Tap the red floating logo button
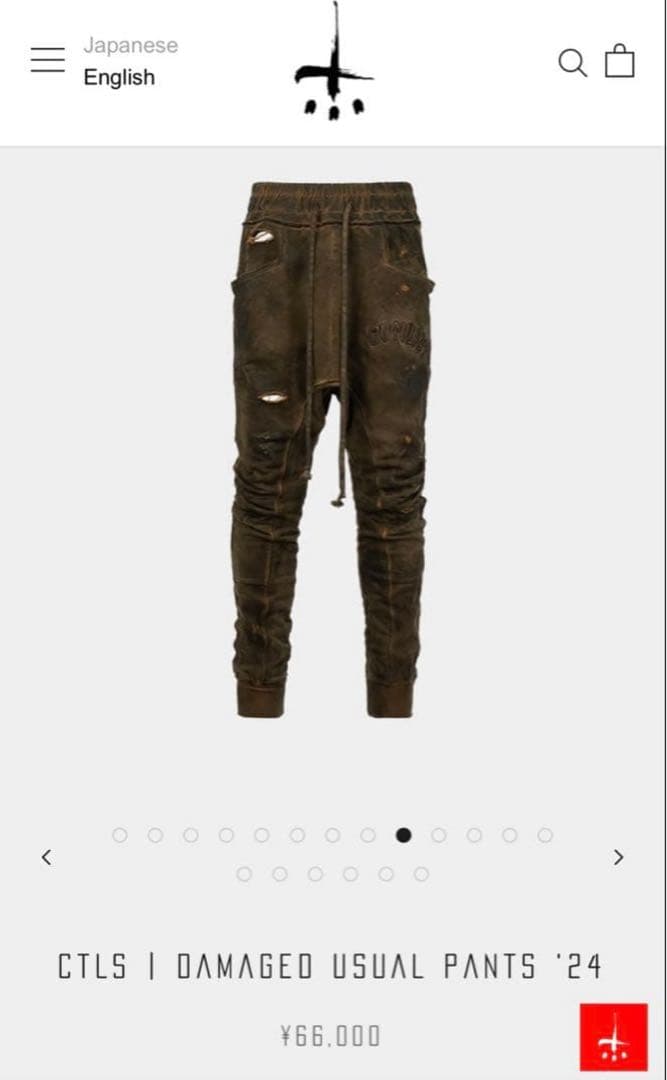Viewport: 667px width, 1080px height. click(x=613, y=1037)
